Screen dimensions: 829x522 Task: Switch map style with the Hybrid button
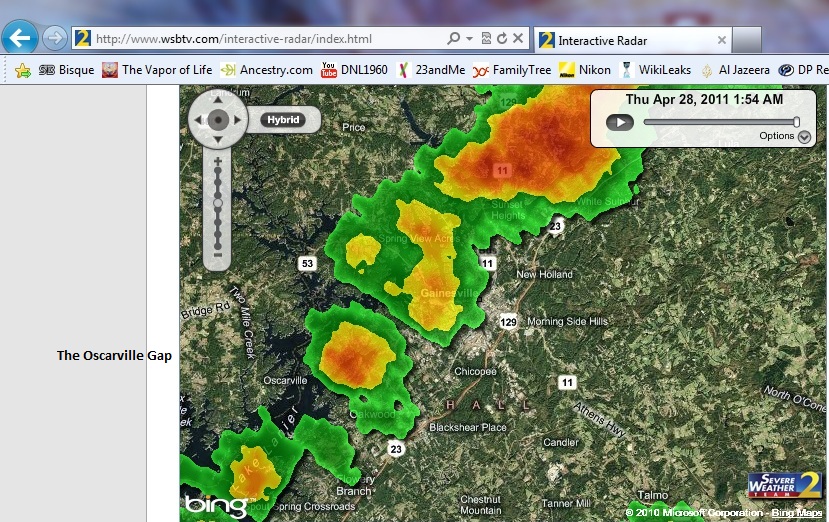pos(282,120)
